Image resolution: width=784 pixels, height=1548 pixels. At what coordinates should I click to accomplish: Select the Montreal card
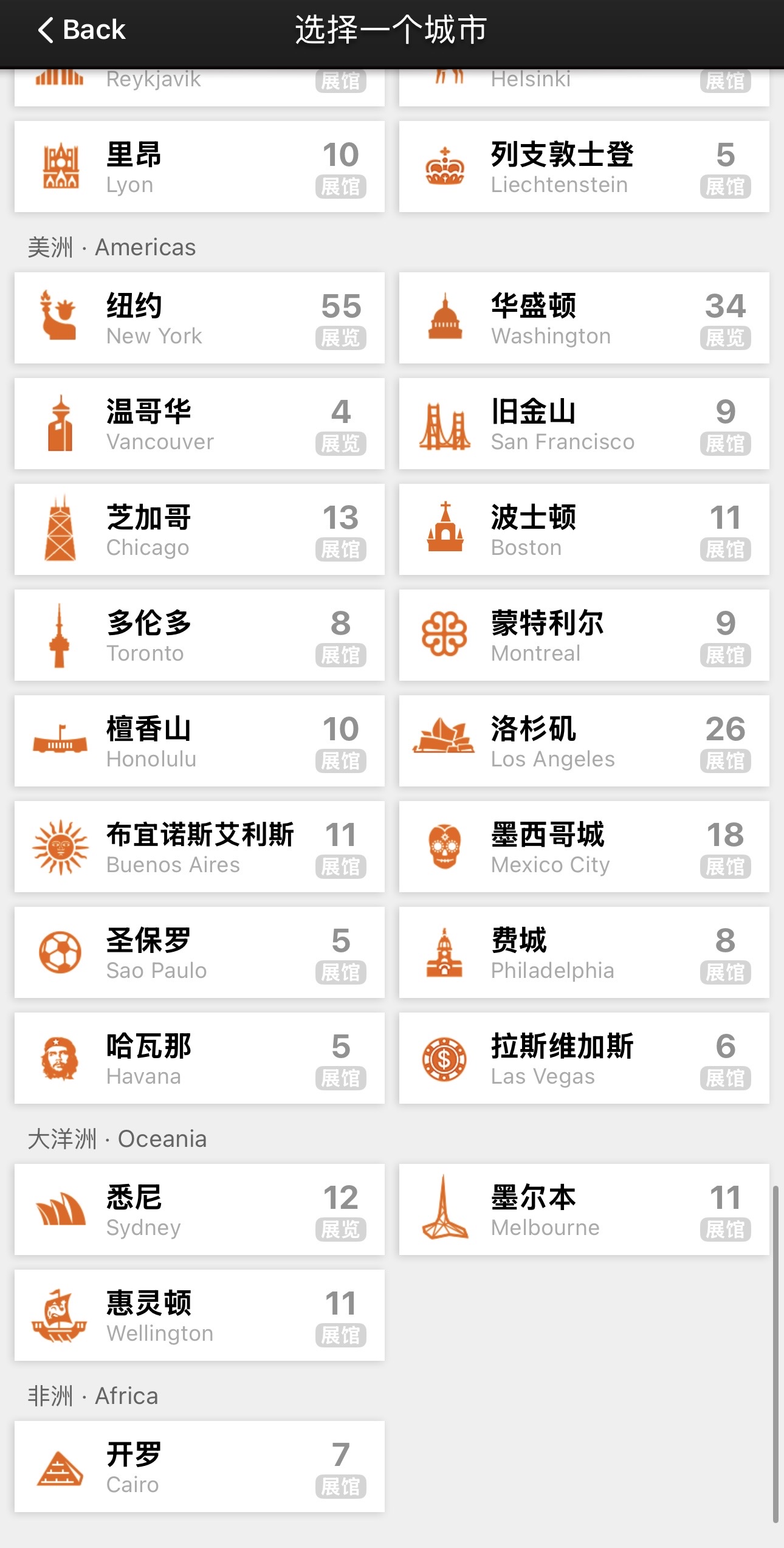point(584,635)
